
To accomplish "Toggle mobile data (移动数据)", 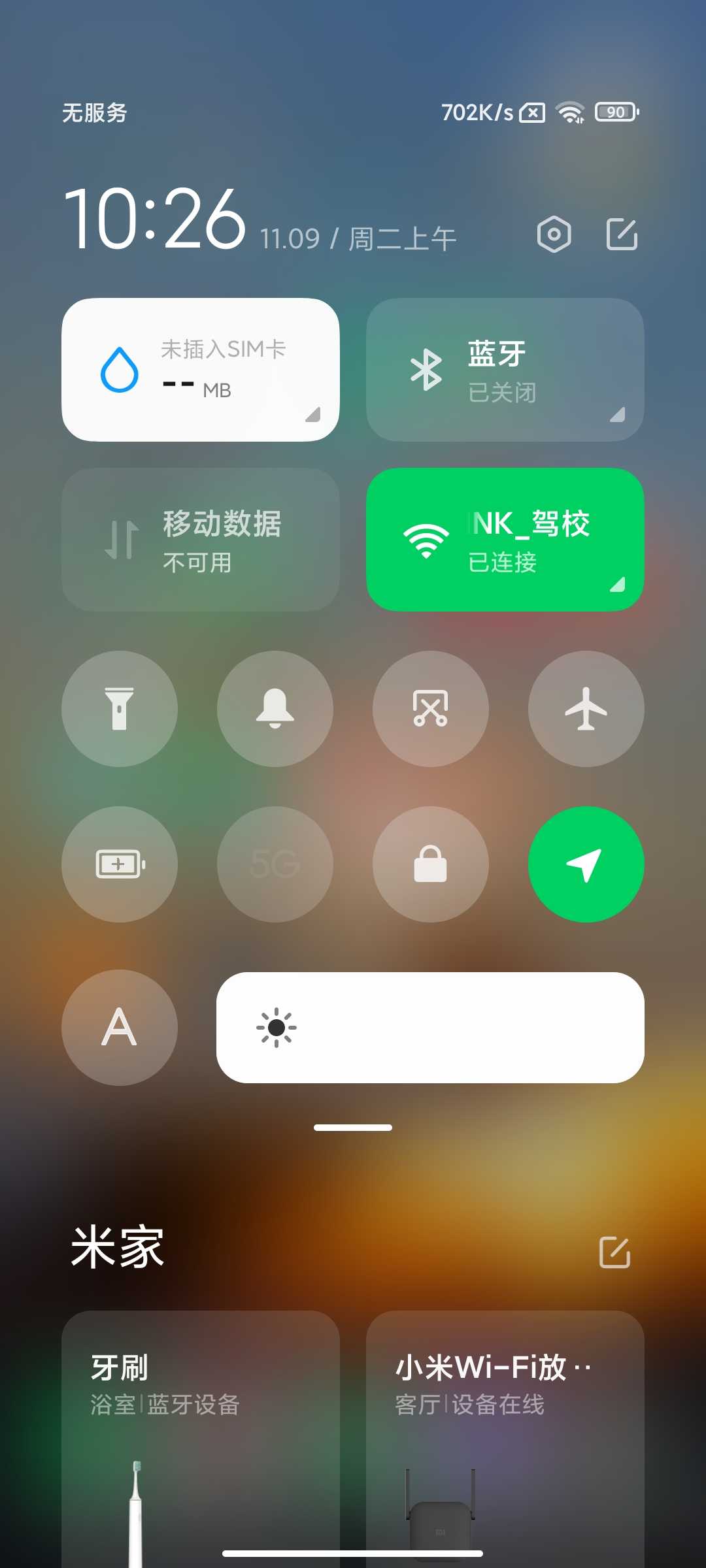I will point(201,540).
